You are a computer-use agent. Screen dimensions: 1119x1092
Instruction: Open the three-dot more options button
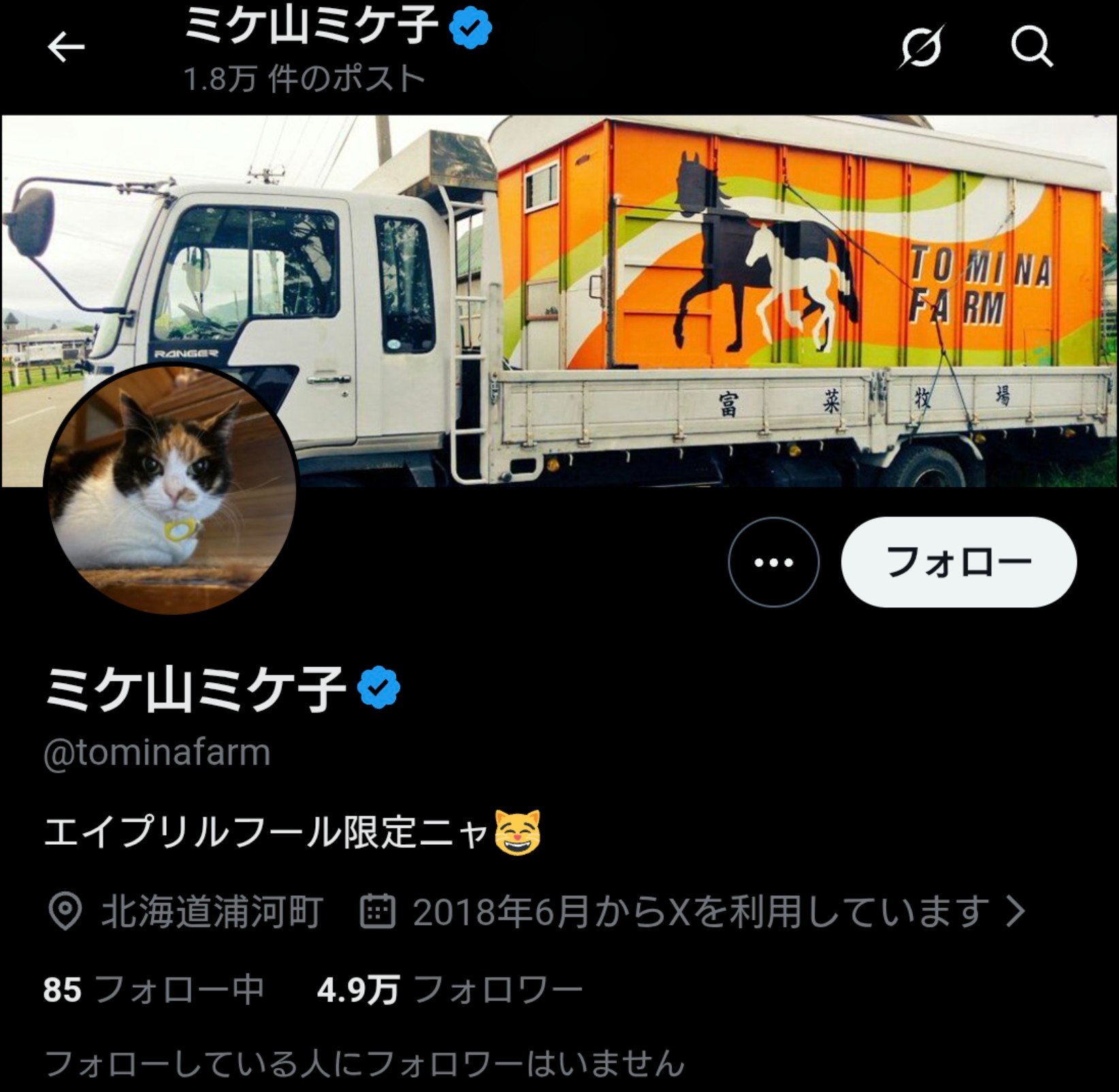773,562
